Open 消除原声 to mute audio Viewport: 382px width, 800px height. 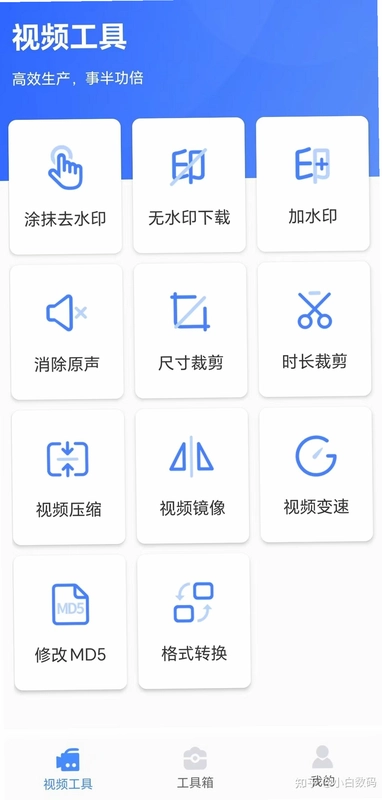click(x=67, y=332)
